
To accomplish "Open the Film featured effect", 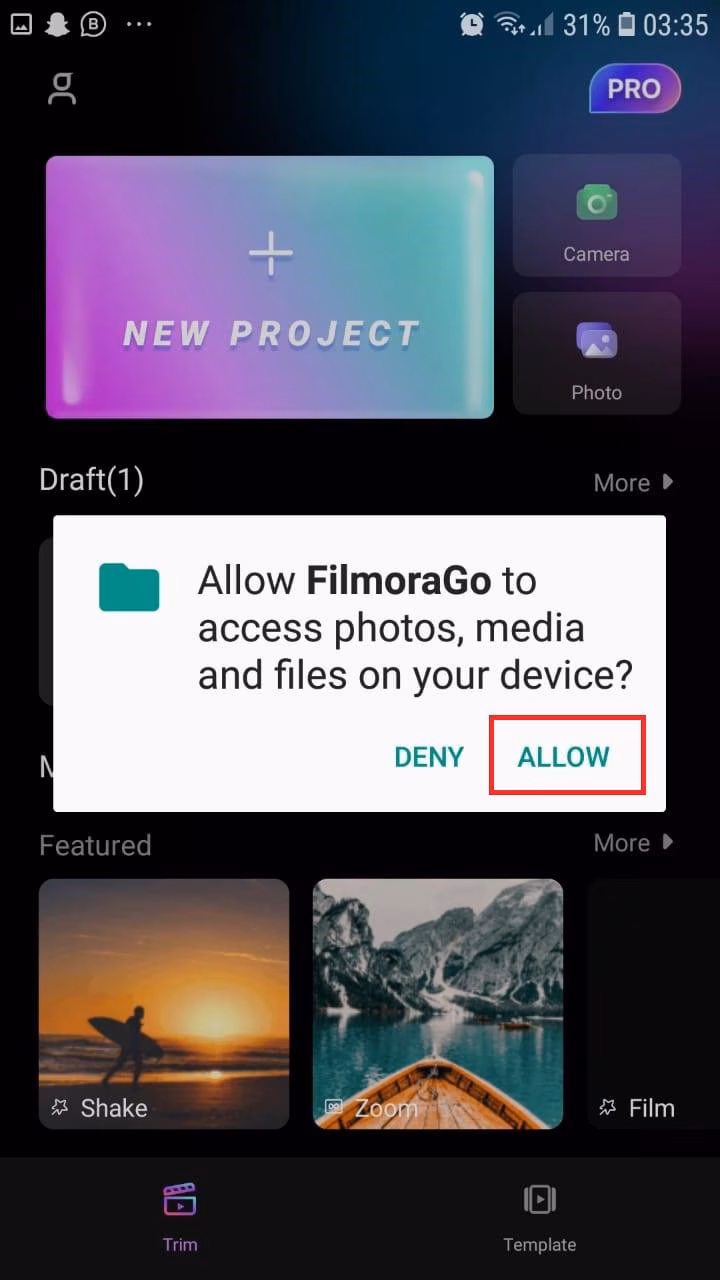I will point(652,1003).
